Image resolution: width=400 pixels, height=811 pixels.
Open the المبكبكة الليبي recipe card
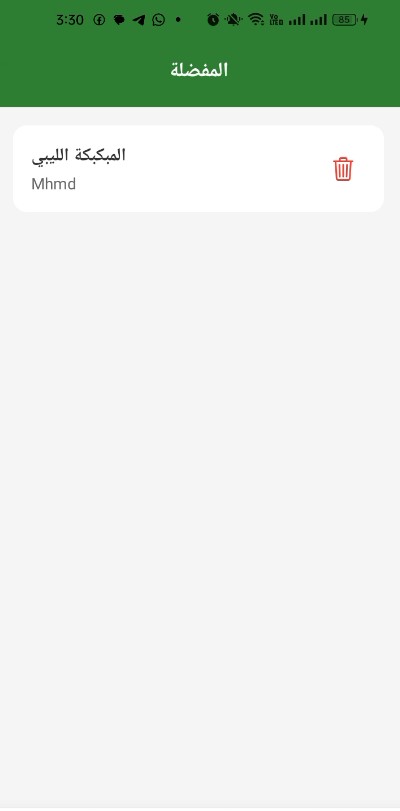click(198, 169)
